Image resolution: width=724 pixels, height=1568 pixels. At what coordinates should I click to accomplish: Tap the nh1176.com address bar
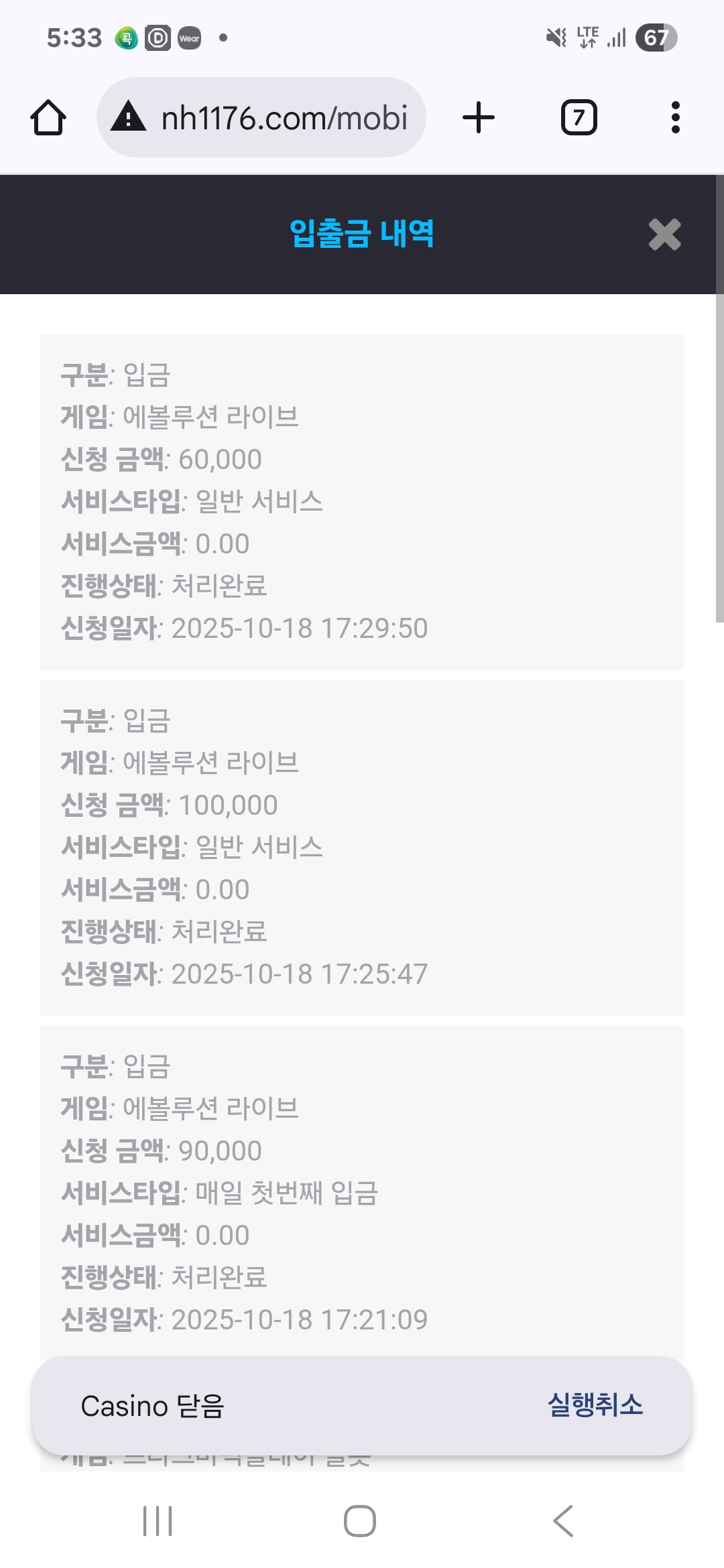(285, 117)
